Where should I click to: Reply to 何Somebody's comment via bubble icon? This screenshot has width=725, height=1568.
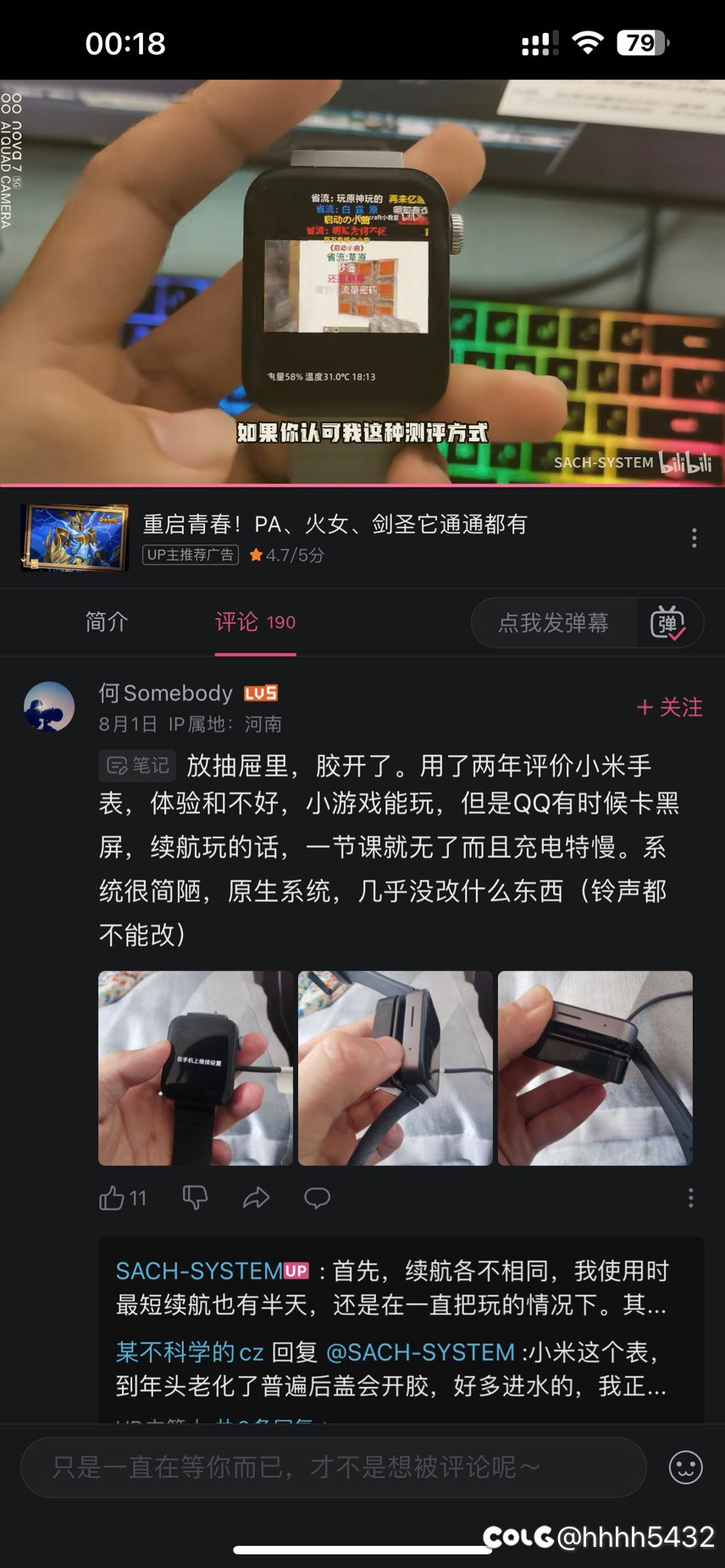point(317,1198)
